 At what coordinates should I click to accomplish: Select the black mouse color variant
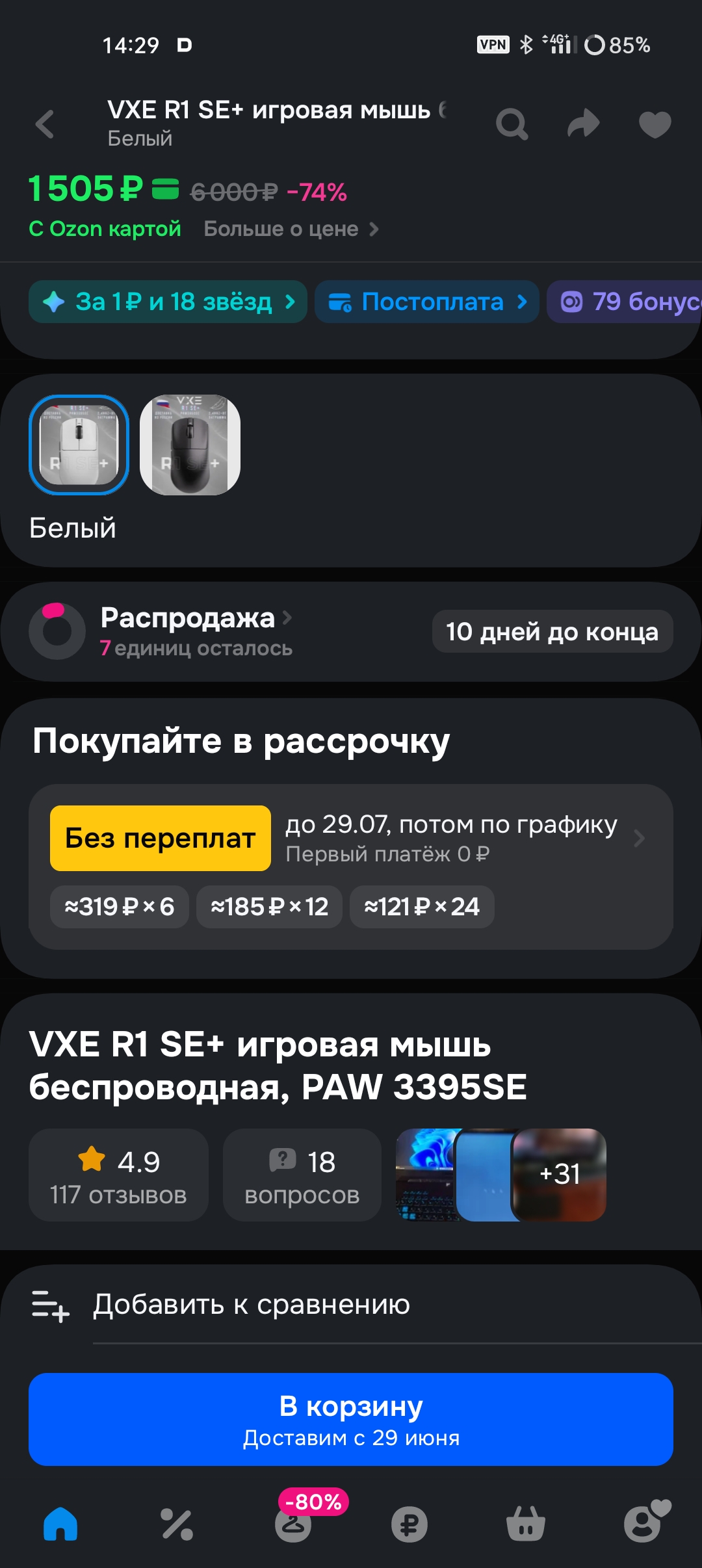190,445
